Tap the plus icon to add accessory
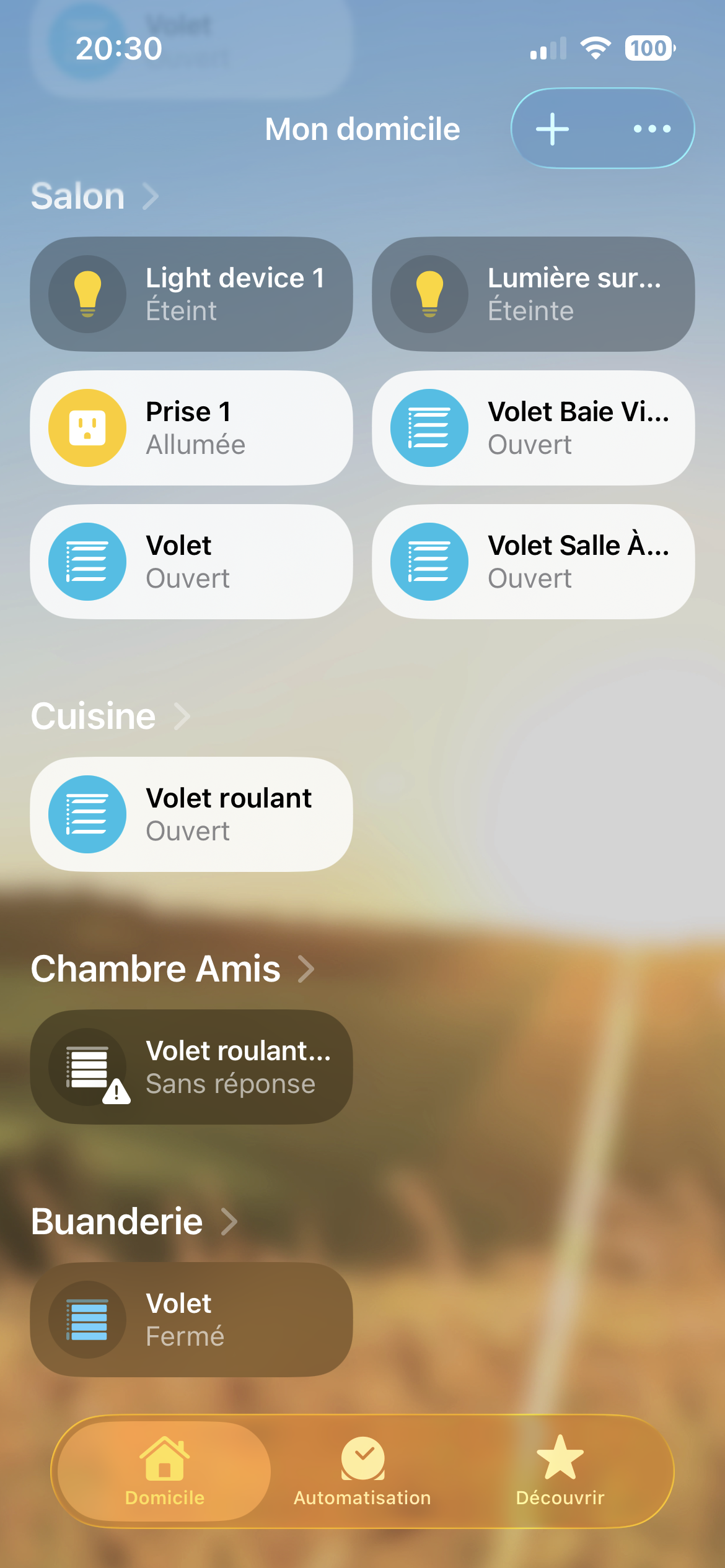 point(552,129)
